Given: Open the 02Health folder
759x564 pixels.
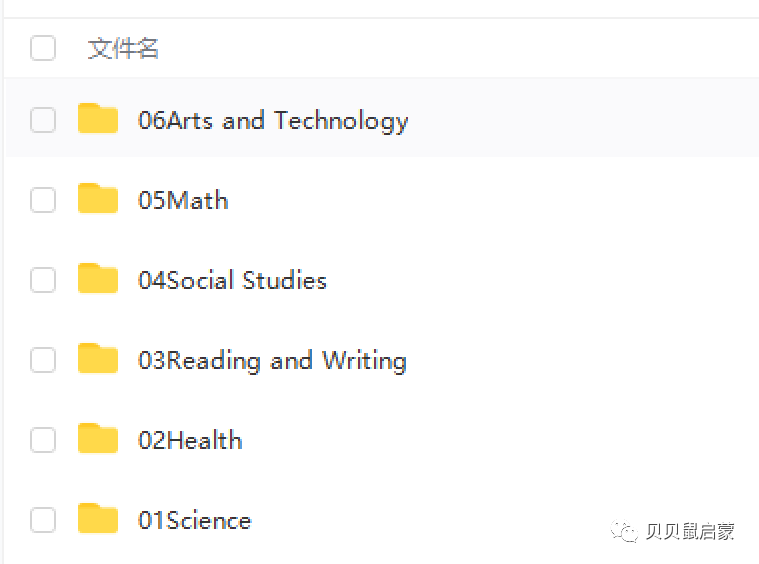Looking at the screenshot, I should click(x=190, y=441).
